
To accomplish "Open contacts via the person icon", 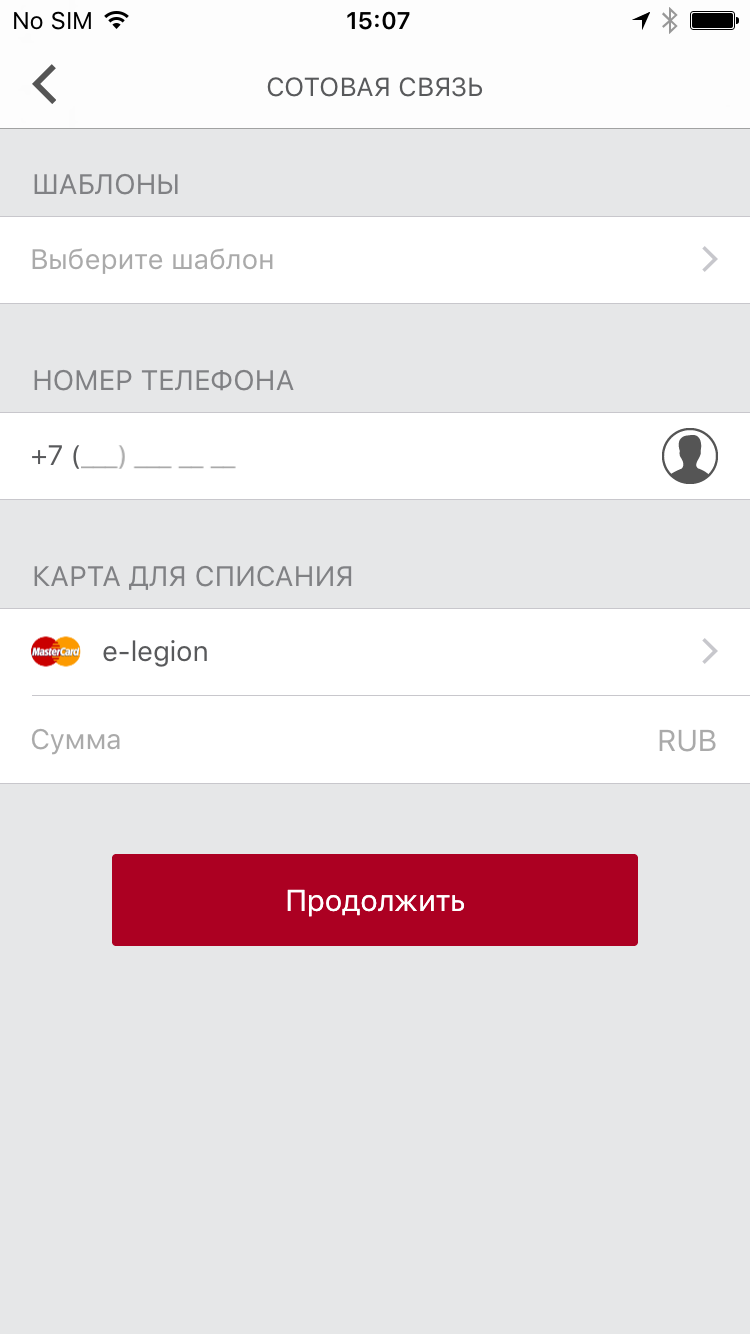I will click(690, 456).
